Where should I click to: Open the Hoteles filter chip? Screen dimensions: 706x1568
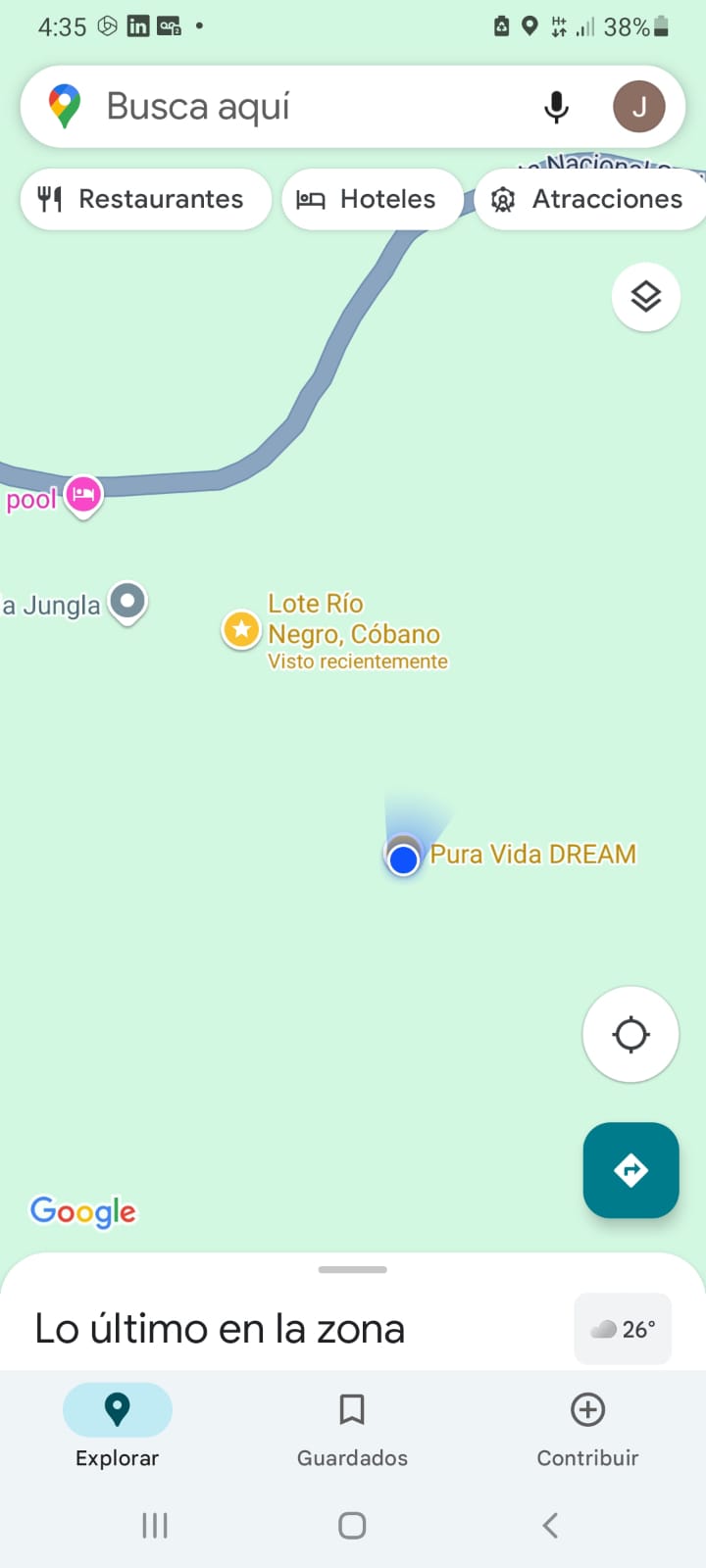(x=372, y=199)
